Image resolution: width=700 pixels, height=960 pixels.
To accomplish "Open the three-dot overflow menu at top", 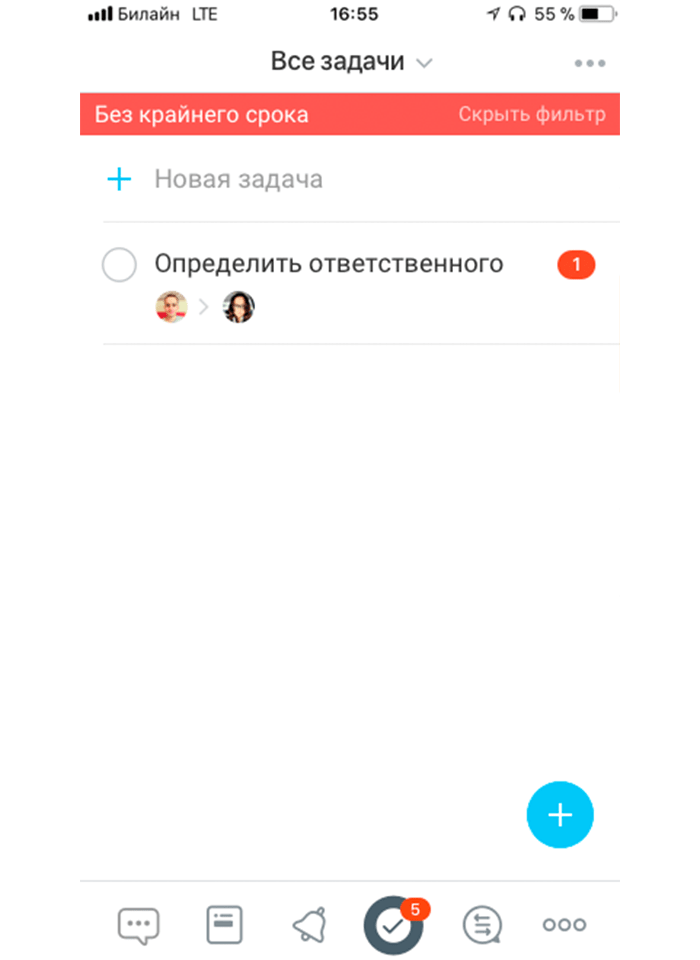I will [589, 63].
